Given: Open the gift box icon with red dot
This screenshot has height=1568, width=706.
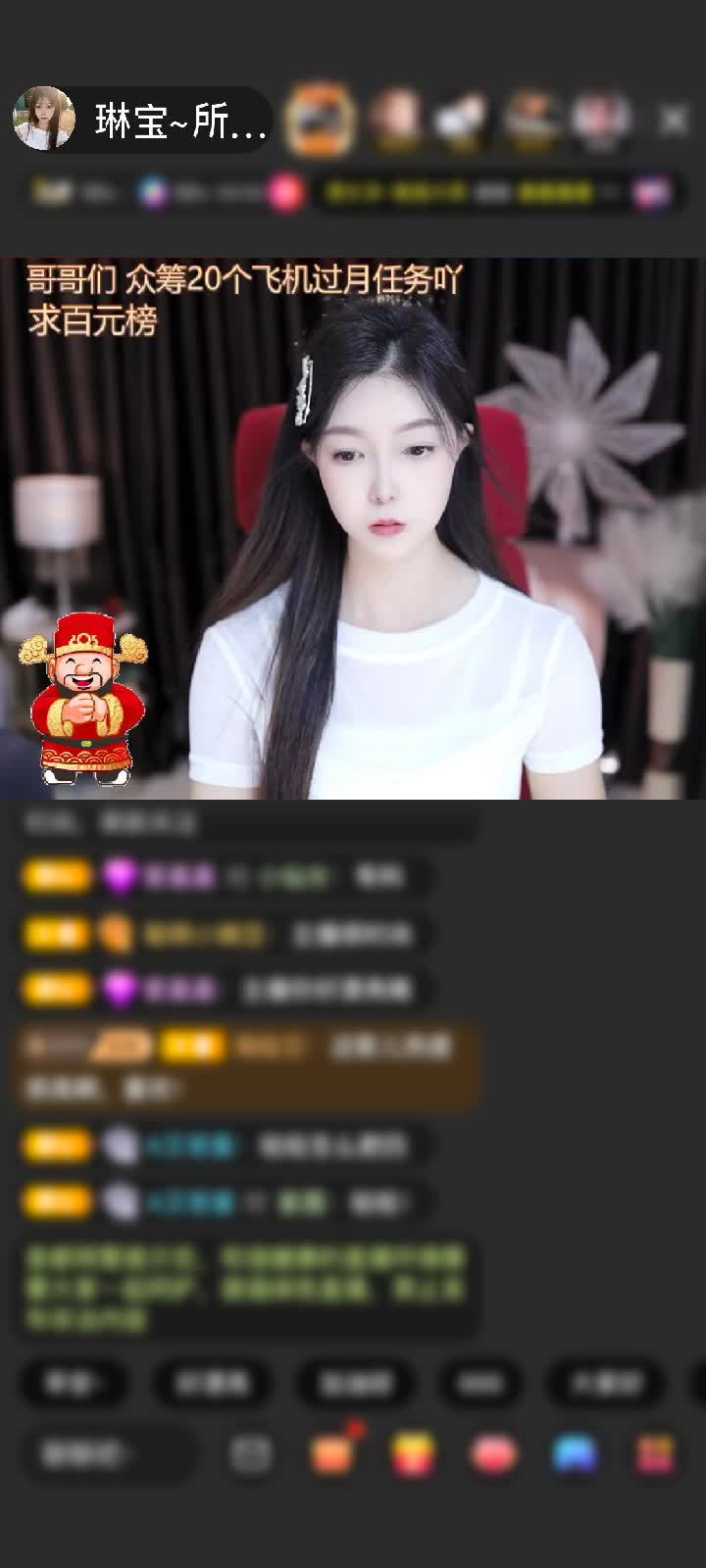Looking at the screenshot, I should [332, 1453].
